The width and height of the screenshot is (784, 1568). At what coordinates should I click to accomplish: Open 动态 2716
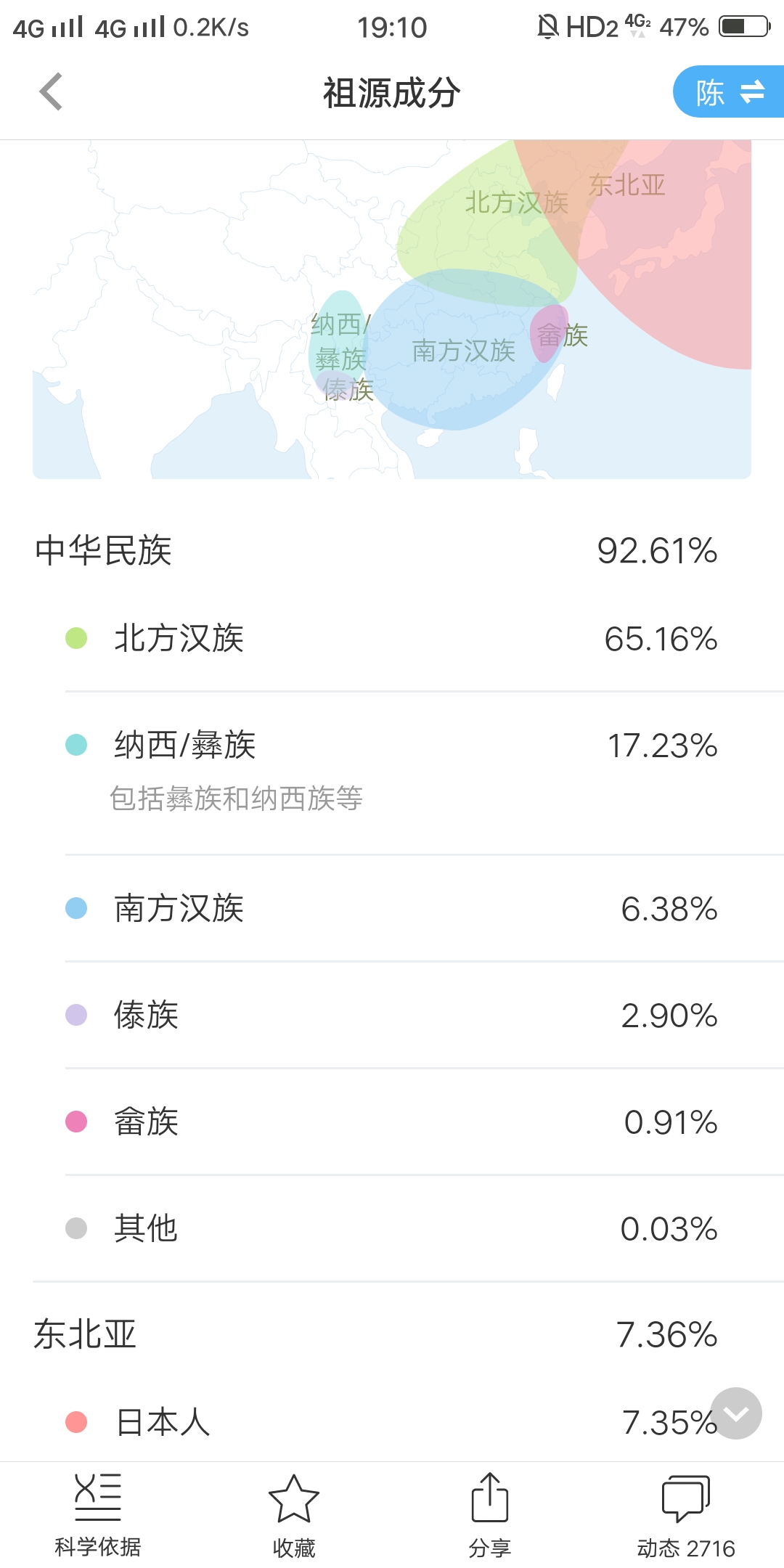[x=686, y=1516]
